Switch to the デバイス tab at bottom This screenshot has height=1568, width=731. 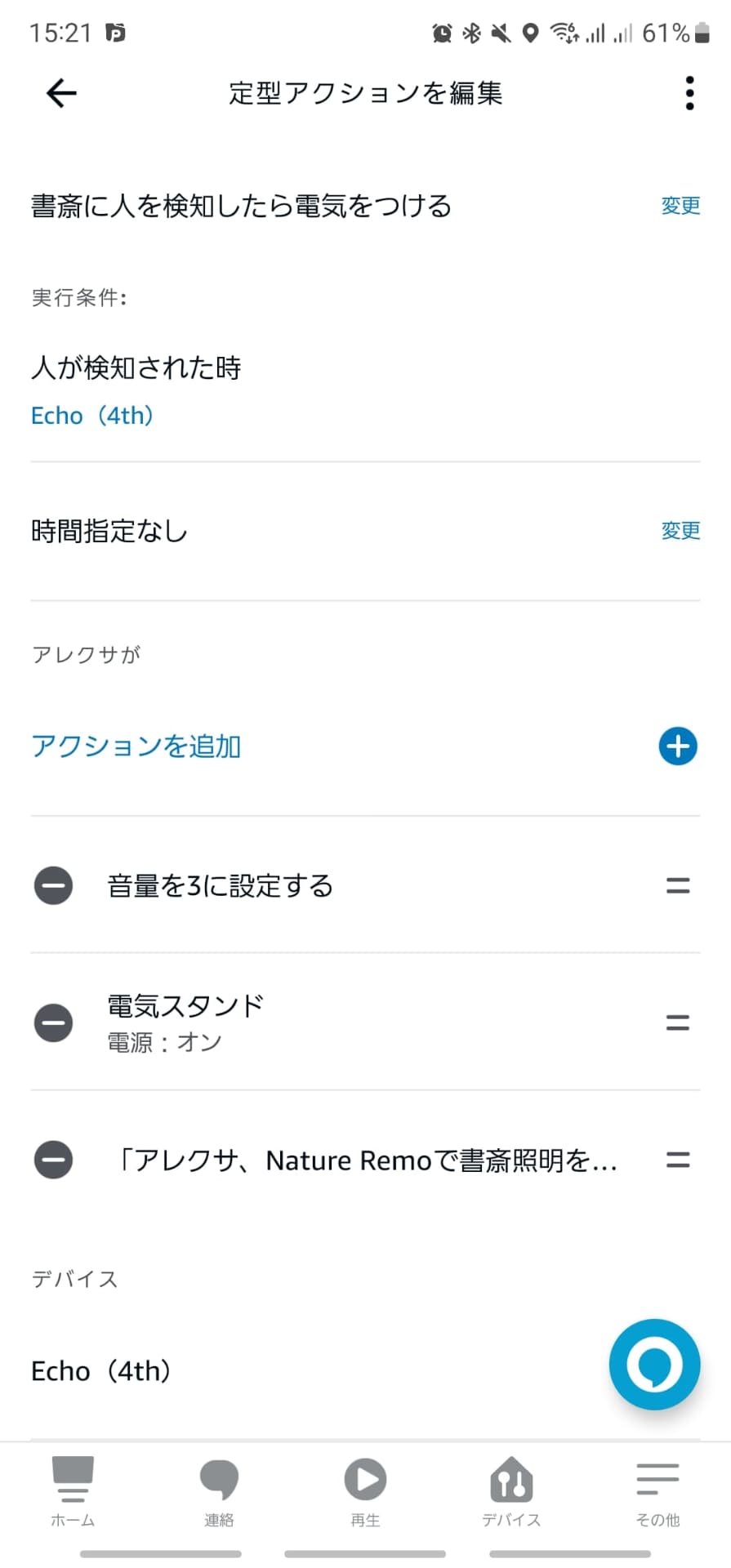click(x=510, y=1494)
